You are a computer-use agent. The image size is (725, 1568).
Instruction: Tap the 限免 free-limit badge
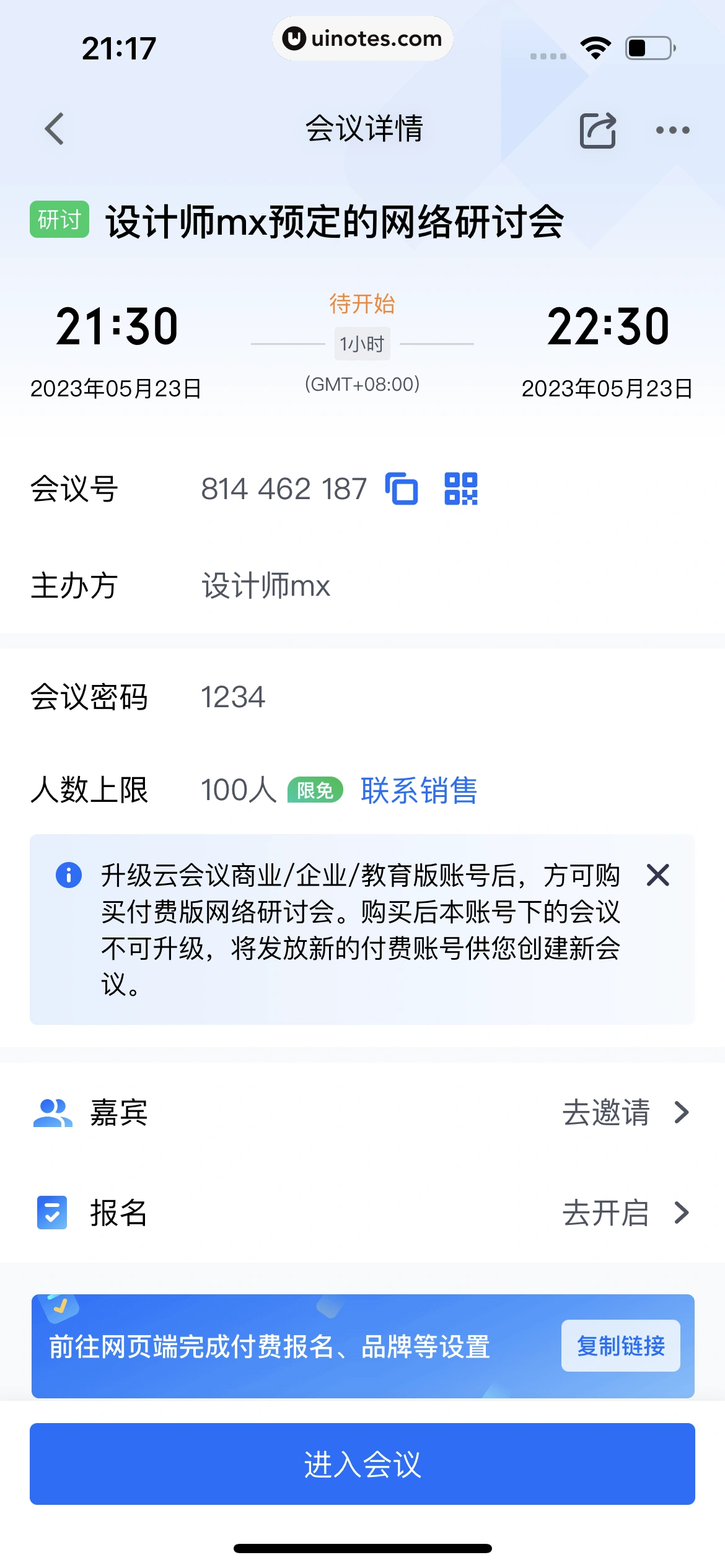click(314, 790)
